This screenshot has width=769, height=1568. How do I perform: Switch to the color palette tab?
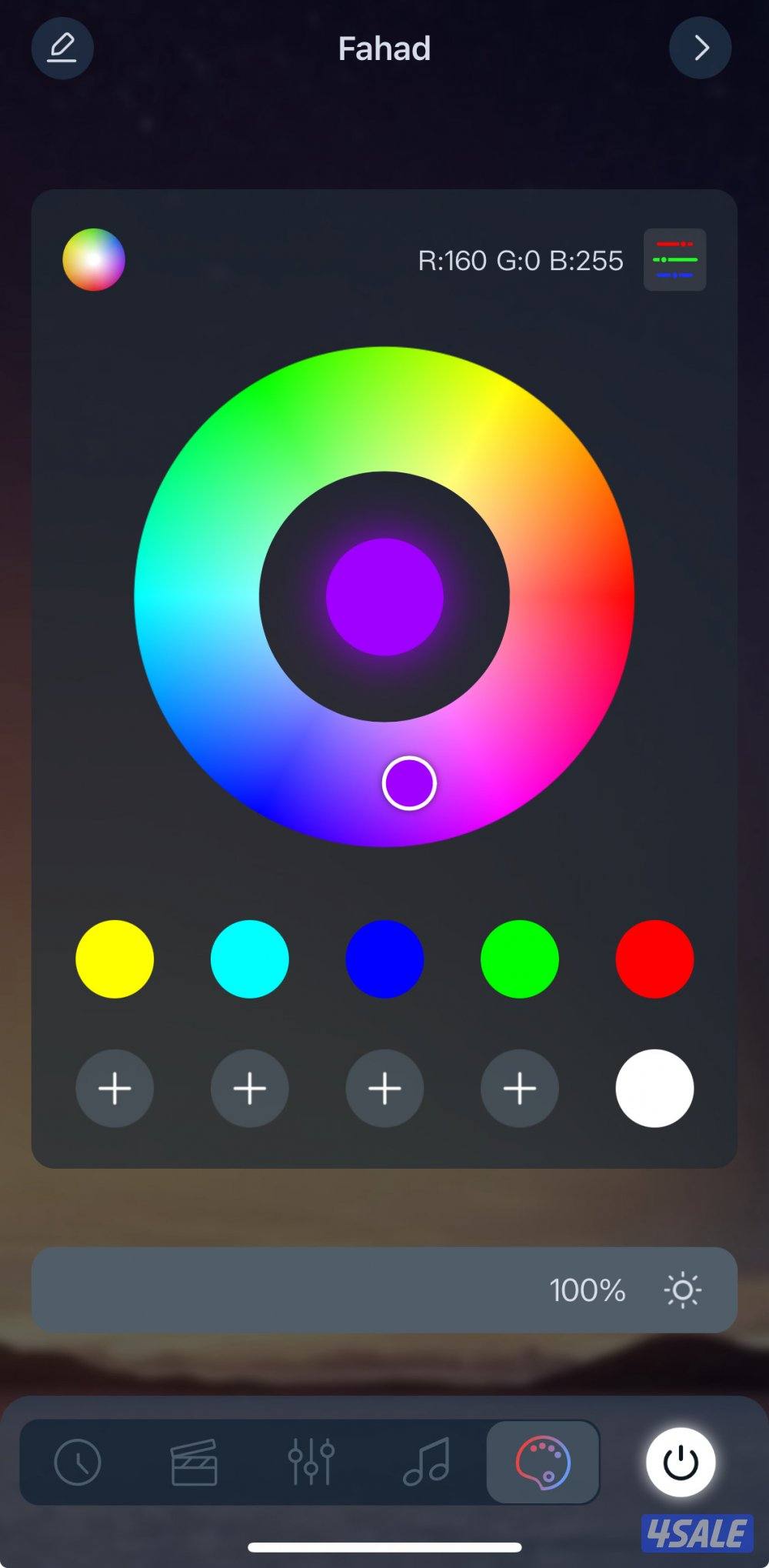[x=543, y=1462]
